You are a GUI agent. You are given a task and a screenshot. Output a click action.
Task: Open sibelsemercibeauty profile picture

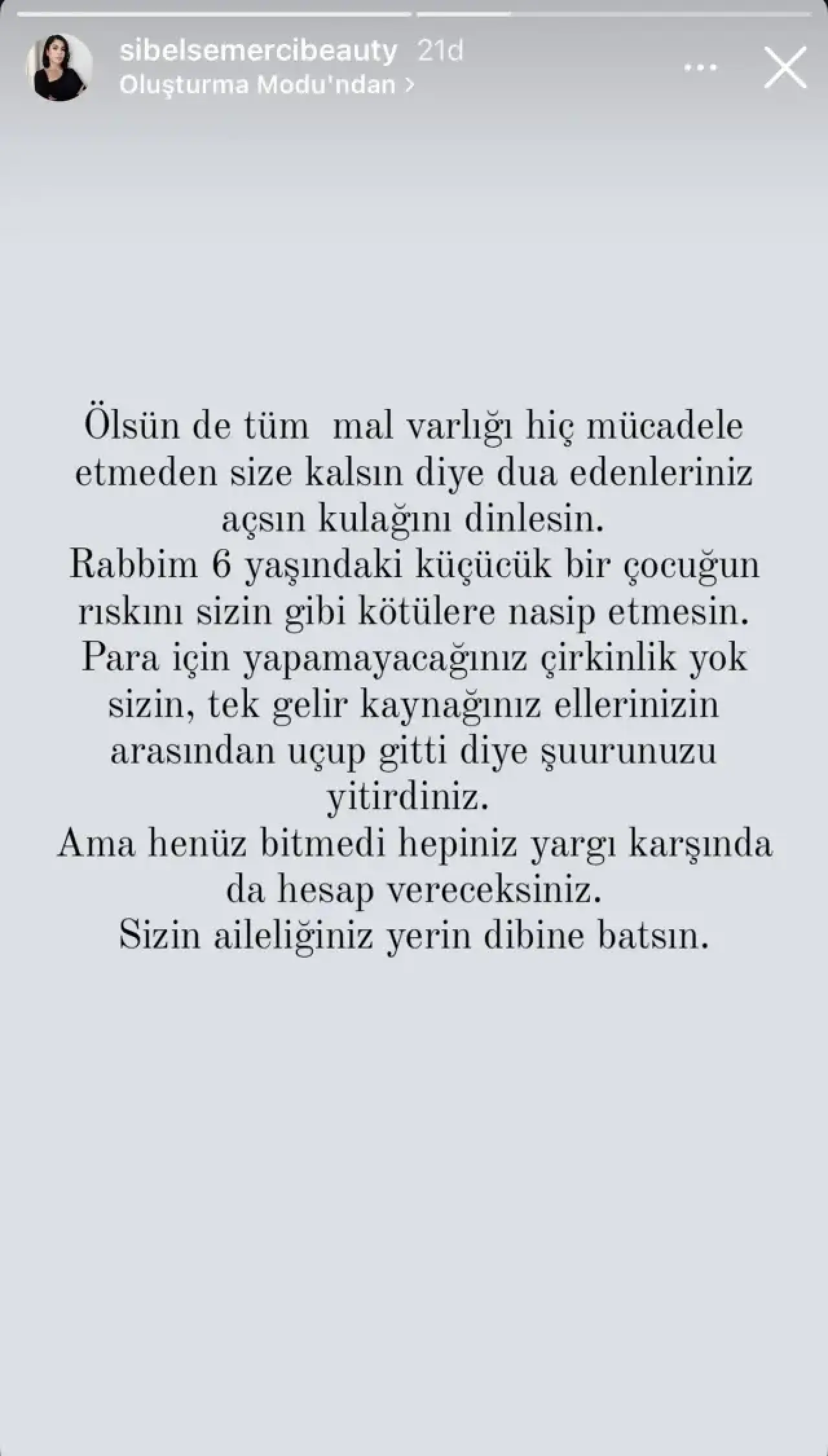click(x=60, y=68)
